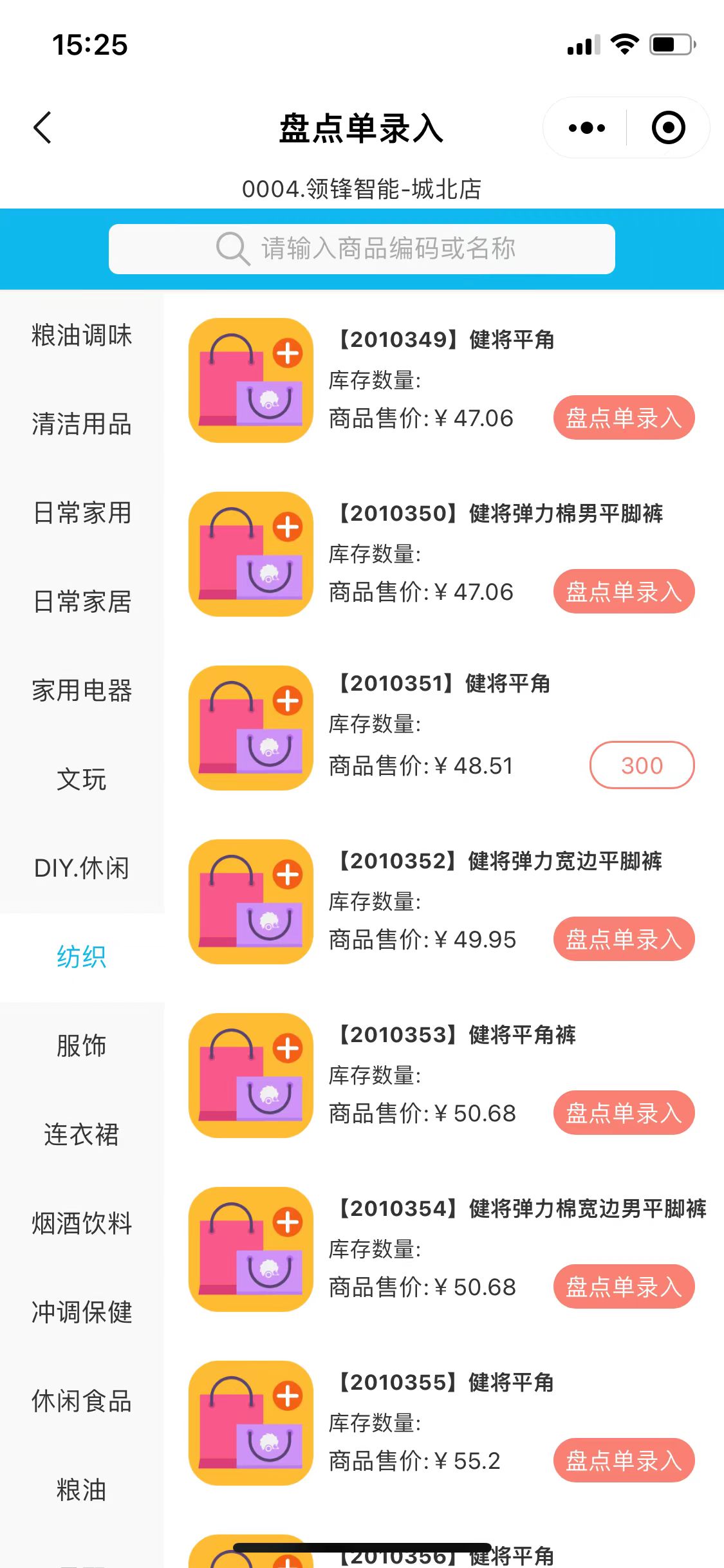724x1568 pixels.
Task: Switch to the 粮油调味 category
Action: tap(82, 335)
